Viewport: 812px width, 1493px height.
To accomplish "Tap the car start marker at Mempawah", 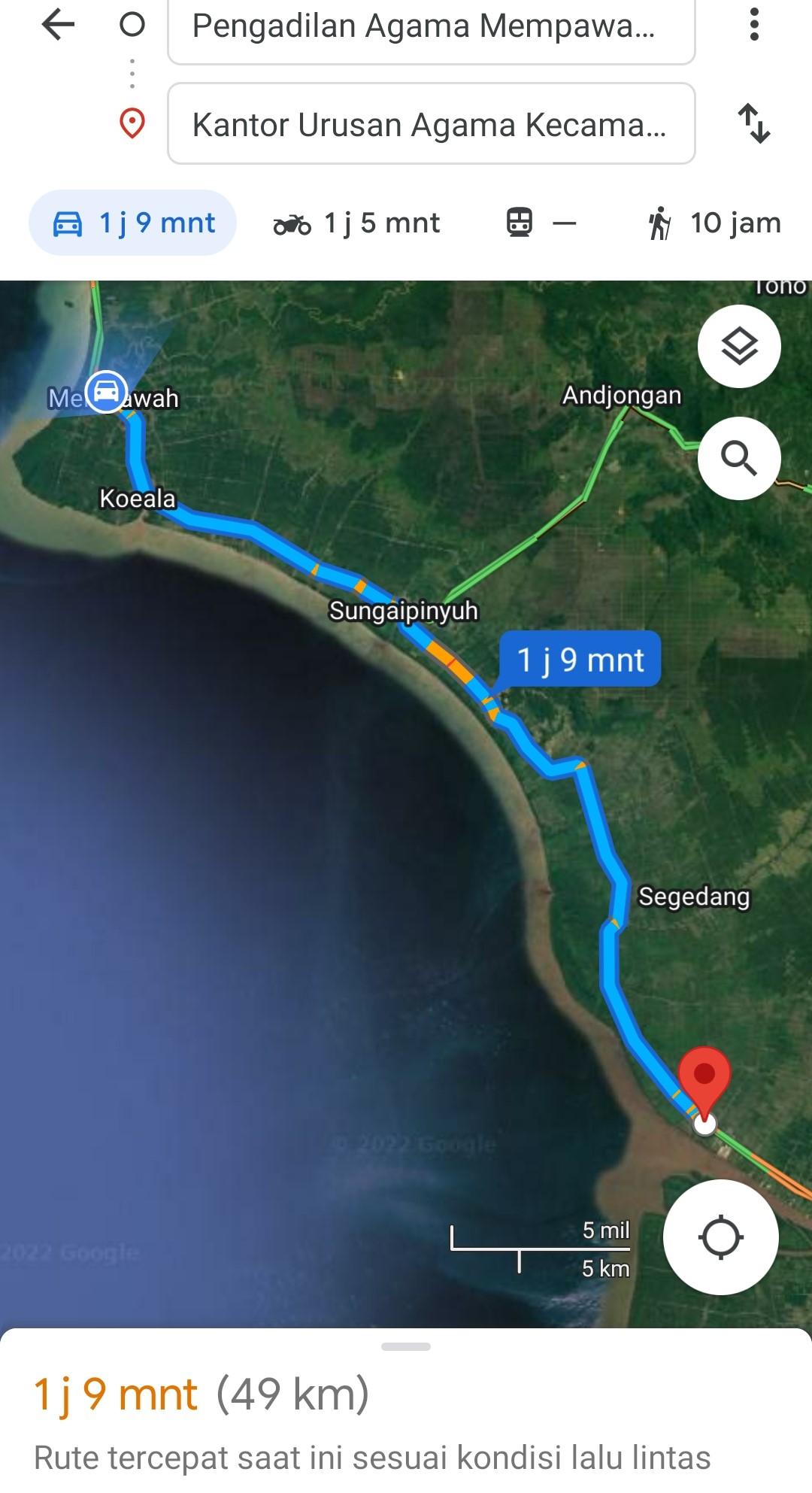I will [106, 392].
